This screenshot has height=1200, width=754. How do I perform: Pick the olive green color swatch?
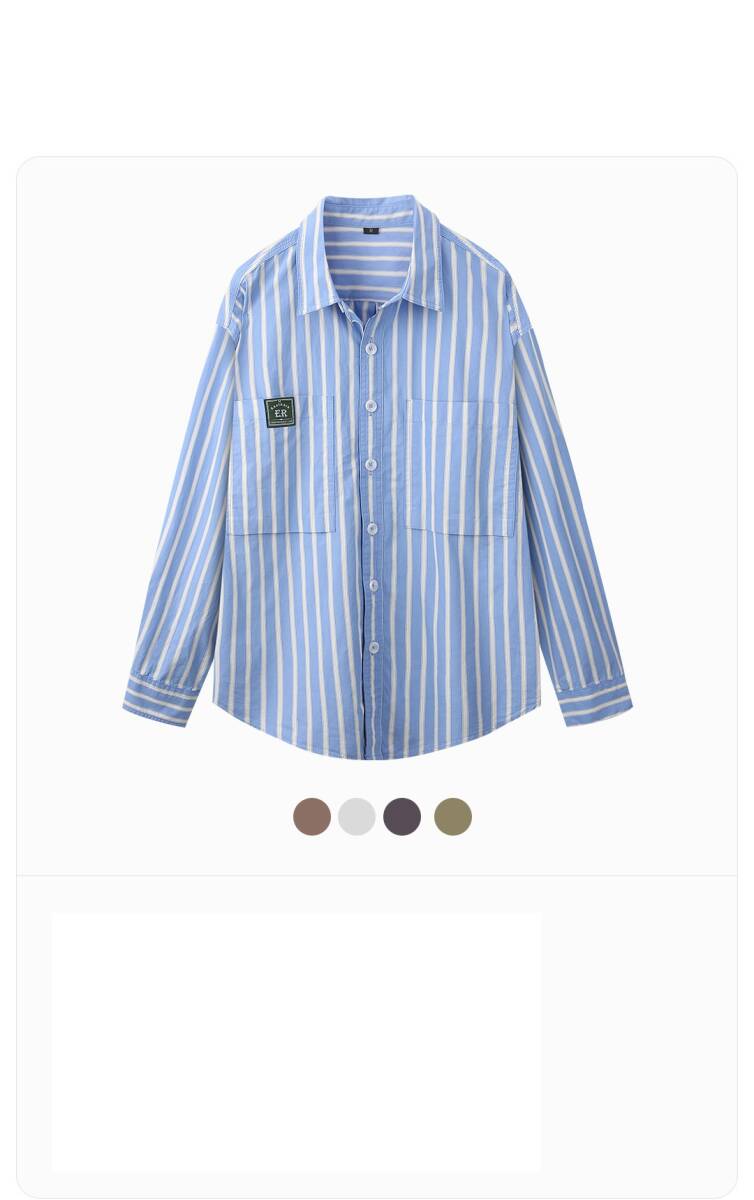click(x=452, y=817)
